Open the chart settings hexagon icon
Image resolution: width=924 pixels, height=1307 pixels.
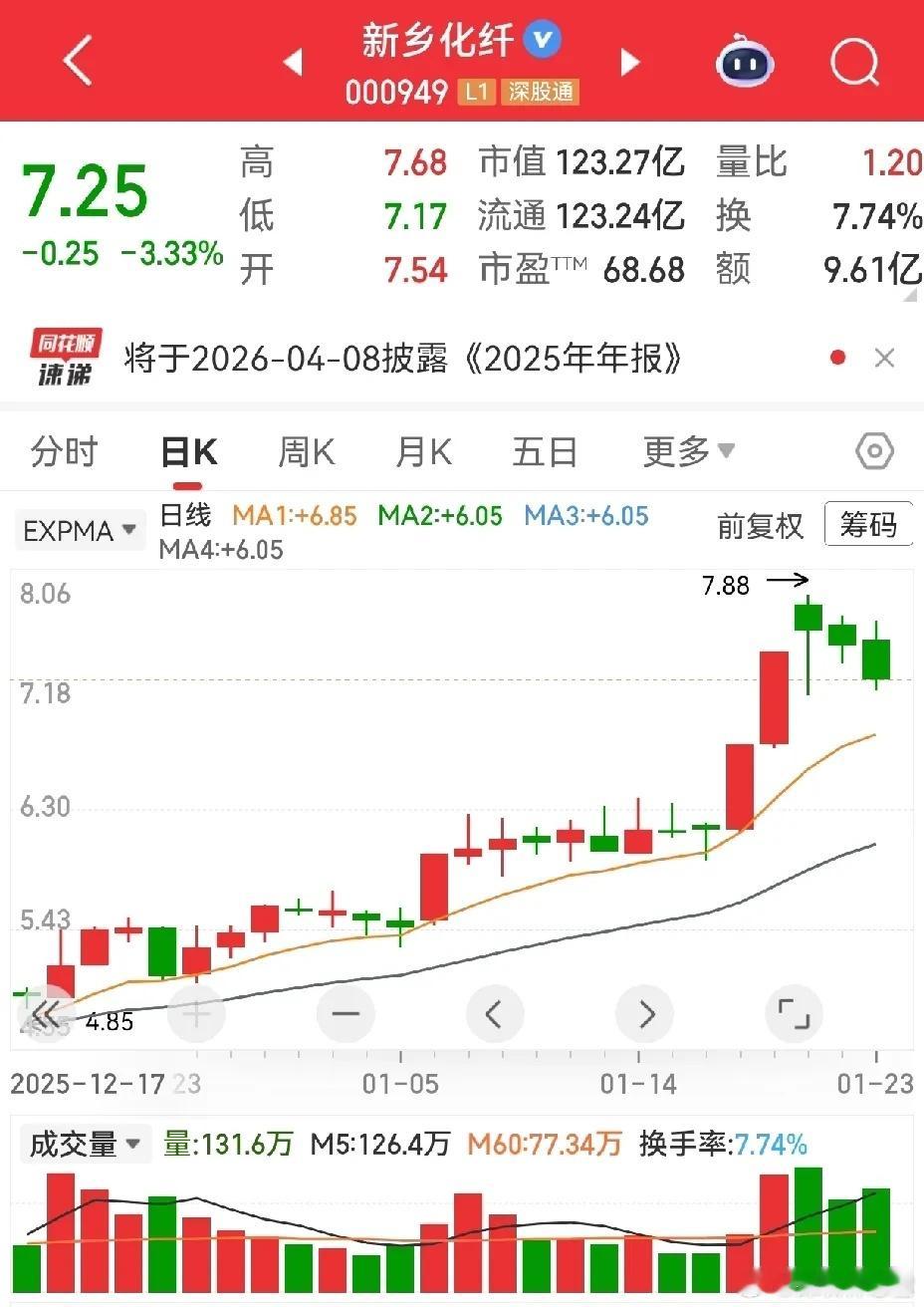pos(874,452)
